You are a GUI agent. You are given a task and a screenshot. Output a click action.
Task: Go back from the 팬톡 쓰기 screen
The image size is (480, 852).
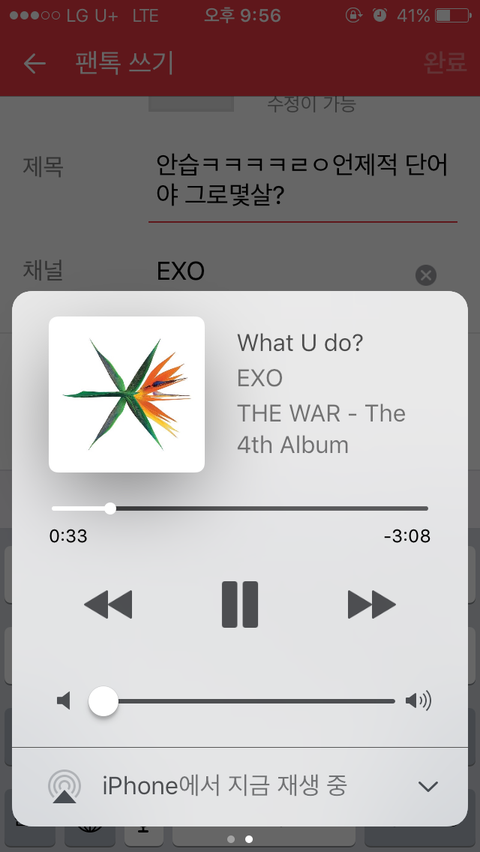(35, 64)
